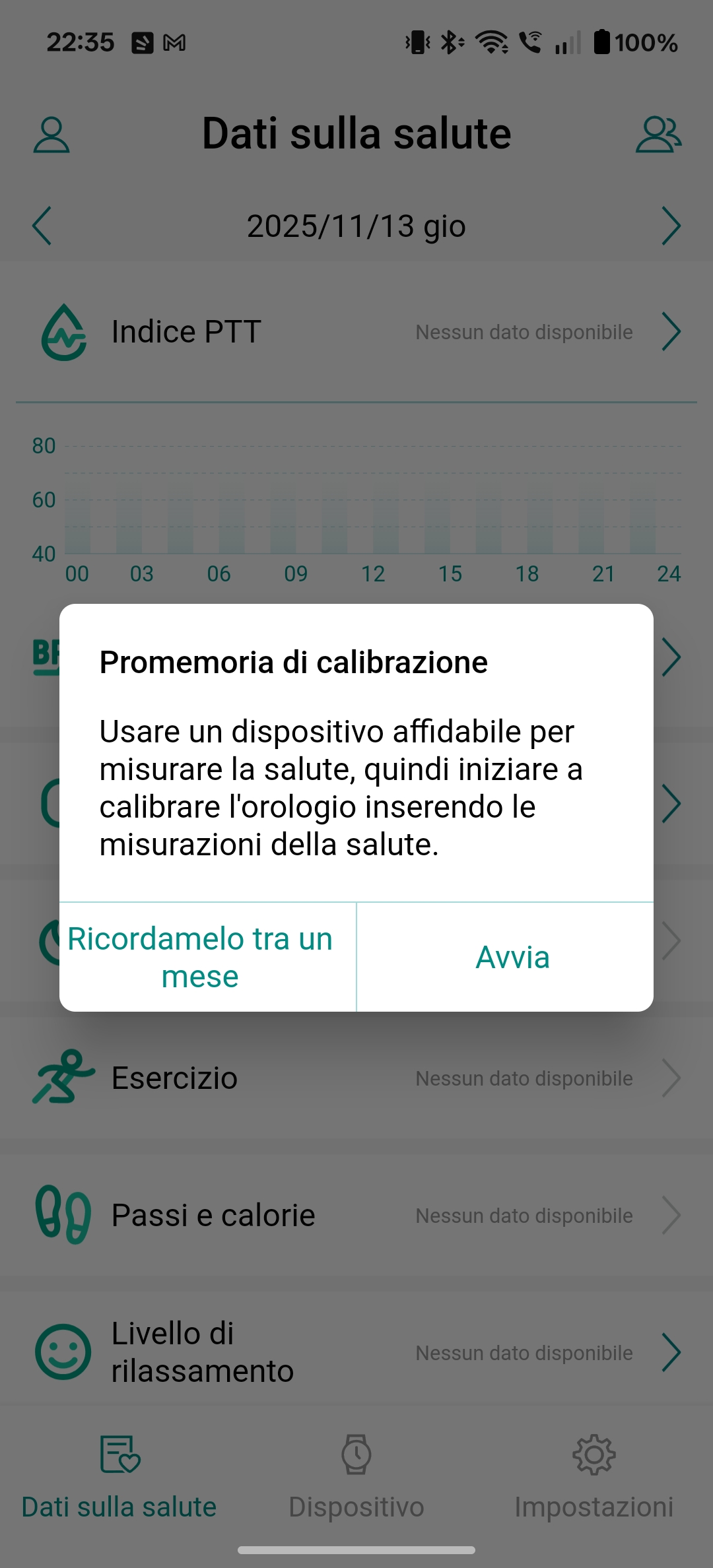Go to the next day
Image resolution: width=713 pixels, height=1568 pixels.
point(671,226)
